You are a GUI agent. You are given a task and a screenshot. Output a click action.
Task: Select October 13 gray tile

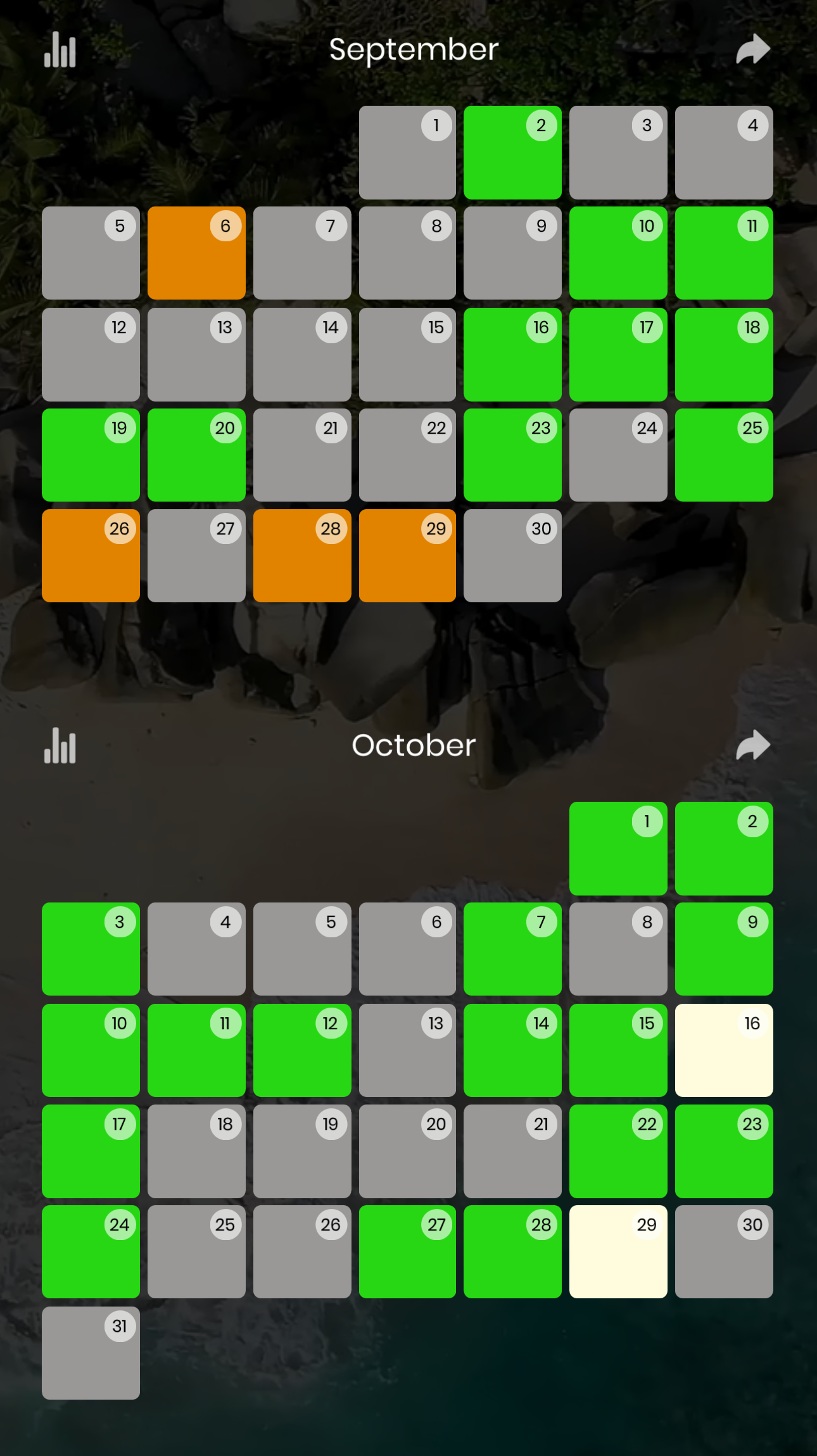(x=407, y=1051)
